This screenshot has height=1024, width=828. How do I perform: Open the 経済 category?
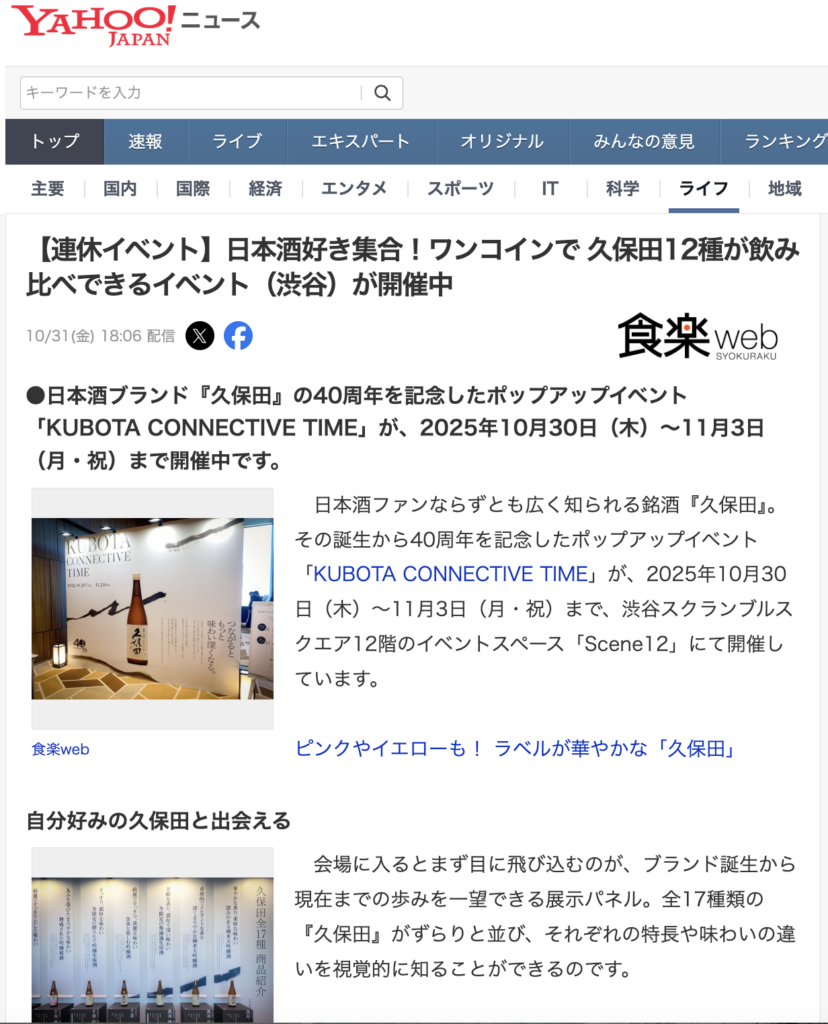pos(266,189)
